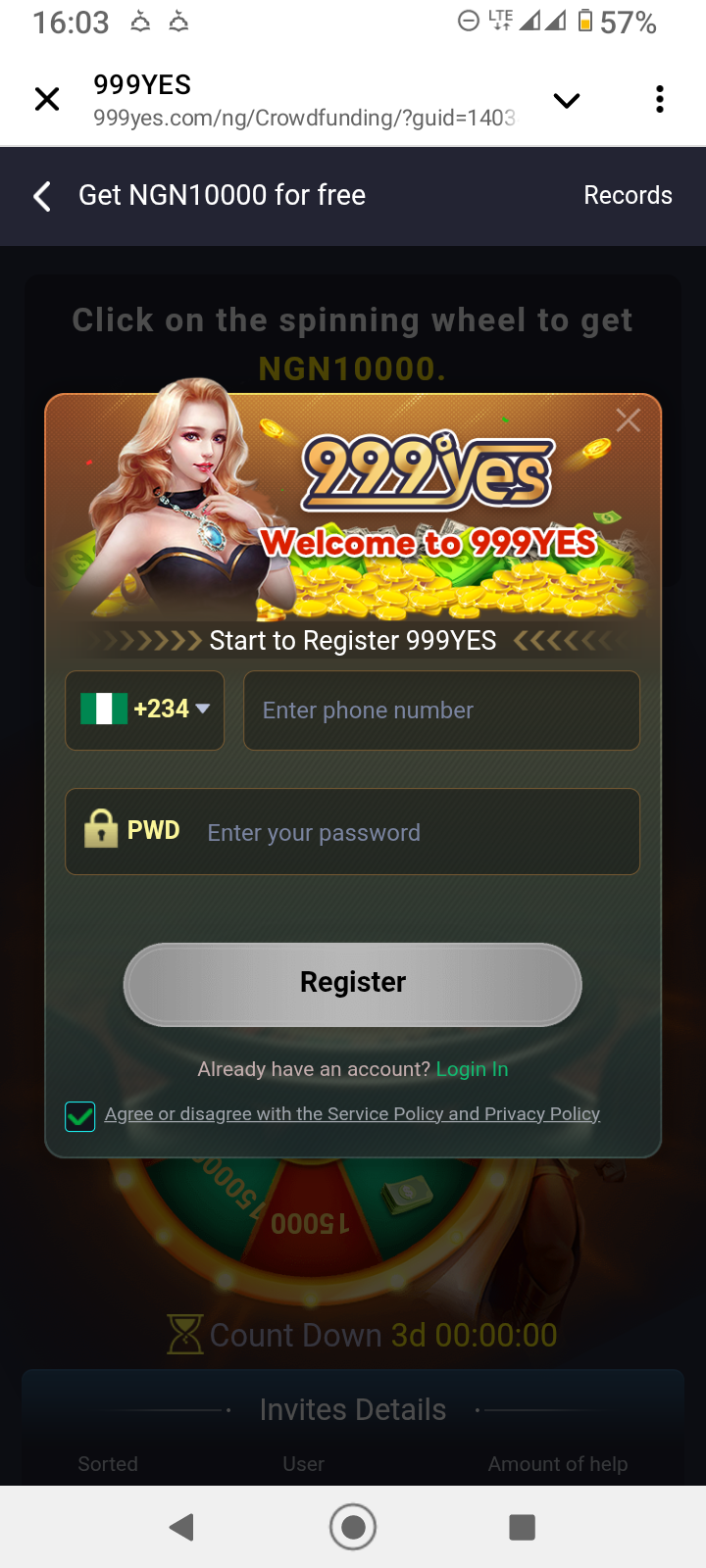Go to home via system home button

353,1527
